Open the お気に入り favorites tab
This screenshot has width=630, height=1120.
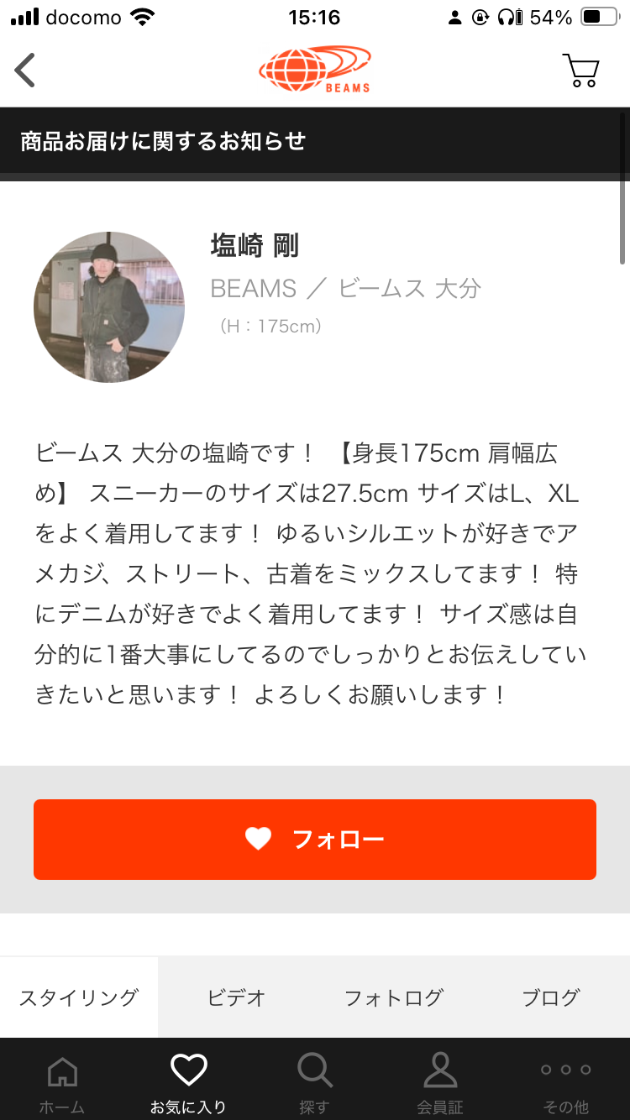tap(188, 1082)
